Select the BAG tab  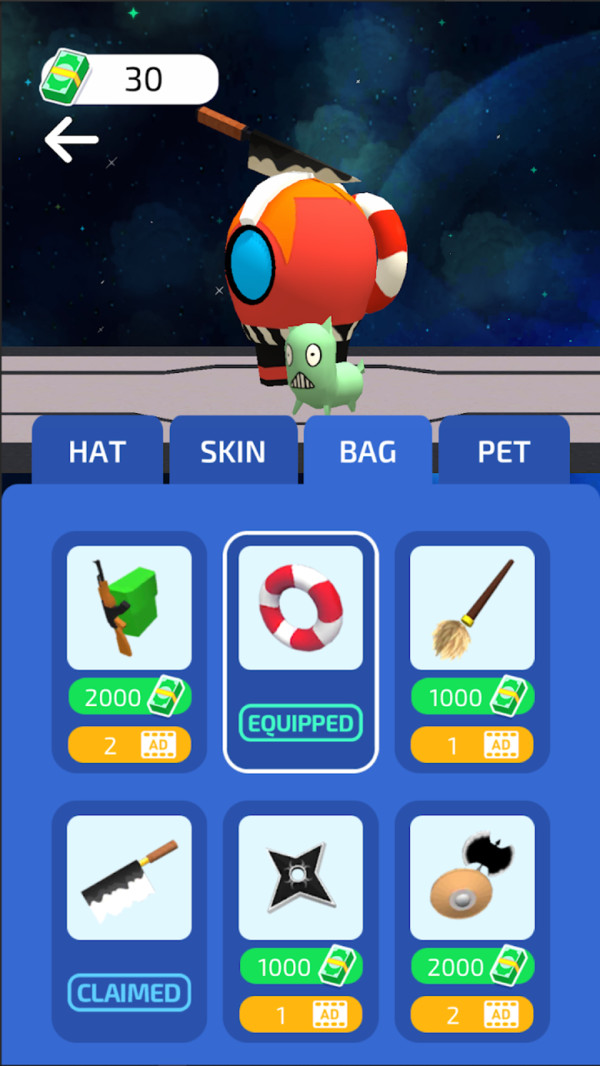[x=368, y=452]
